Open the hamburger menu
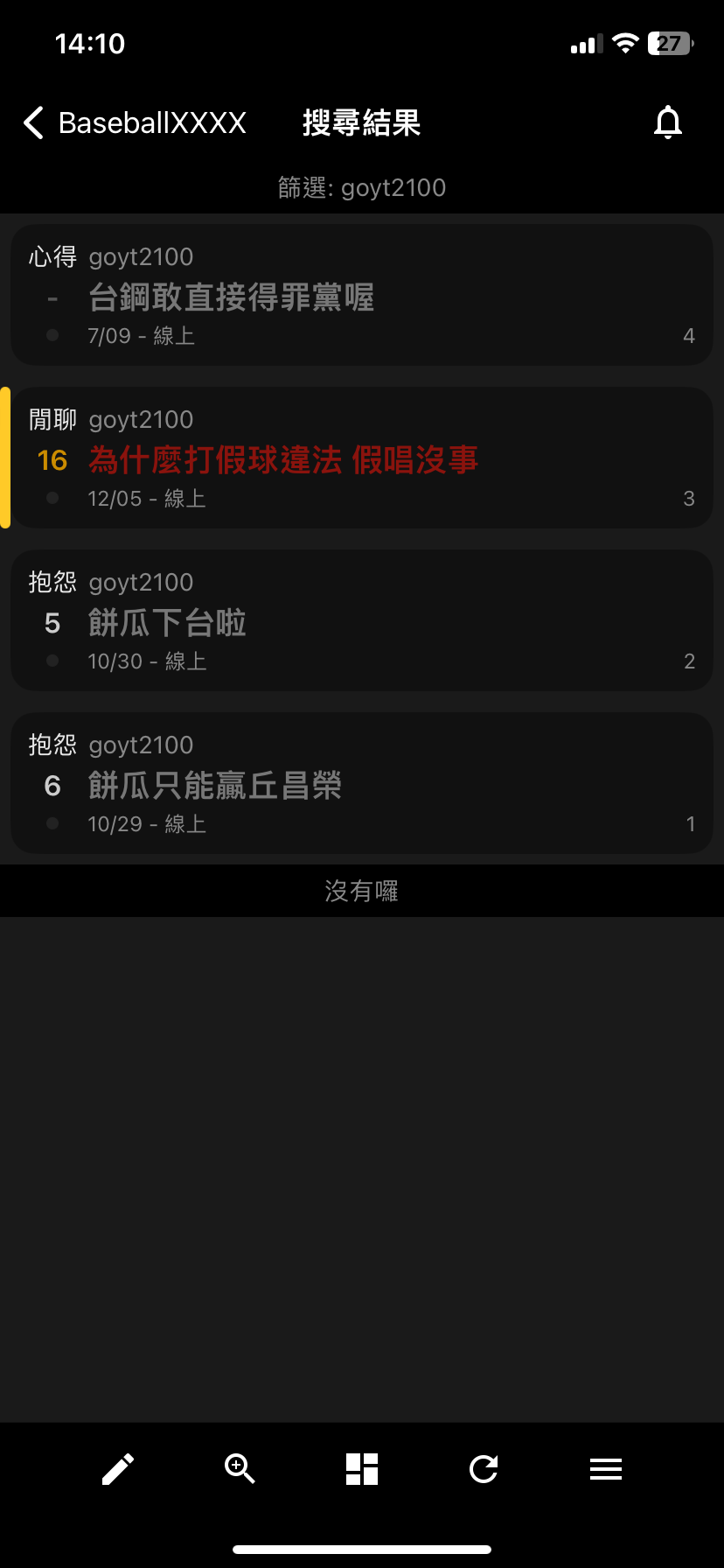The width and height of the screenshot is (724, 1568). pyautogui.click(x=605, y=1469)
